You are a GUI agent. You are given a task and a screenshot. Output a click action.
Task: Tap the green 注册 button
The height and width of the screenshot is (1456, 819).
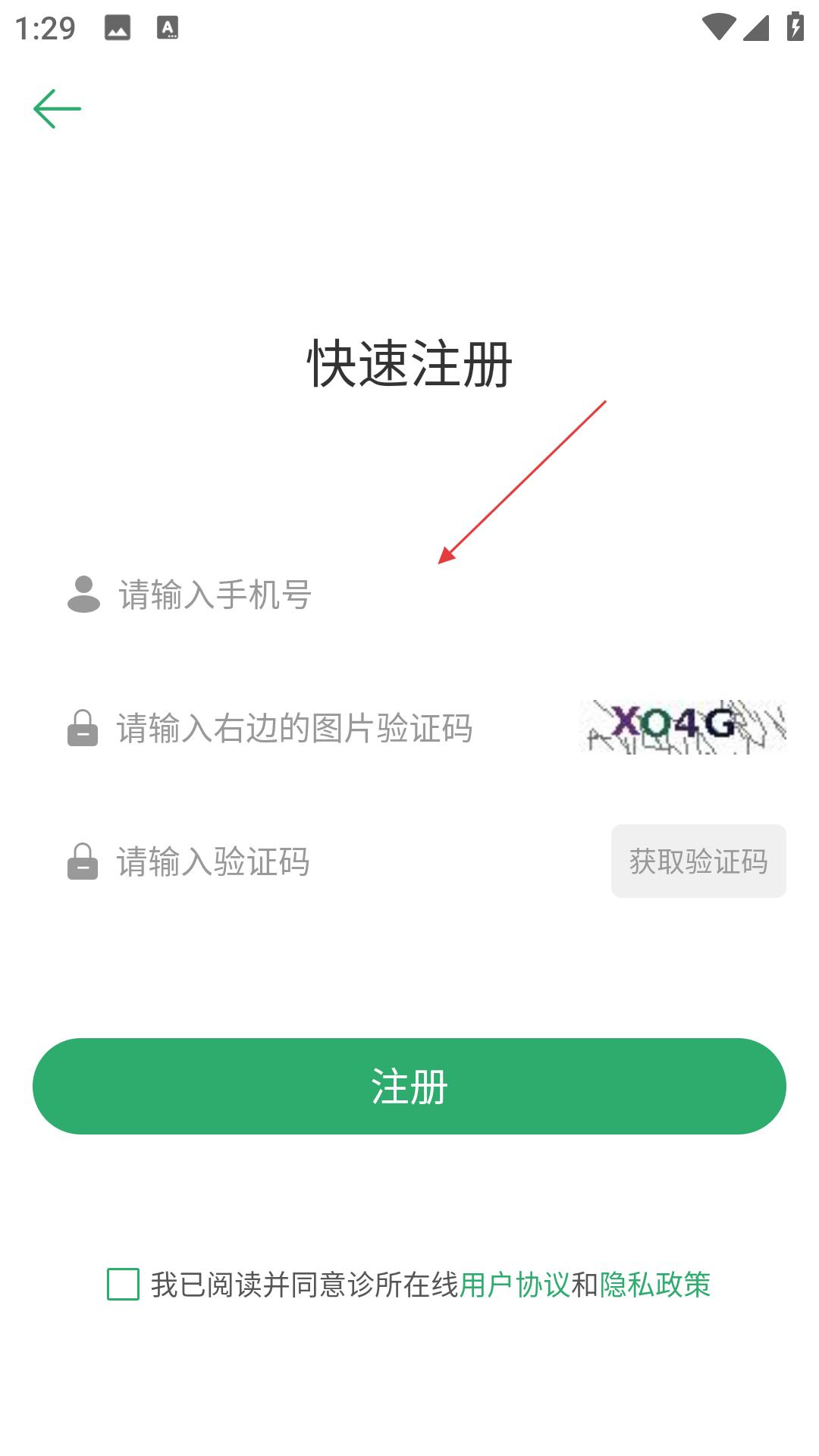(x=409, y=1086)
